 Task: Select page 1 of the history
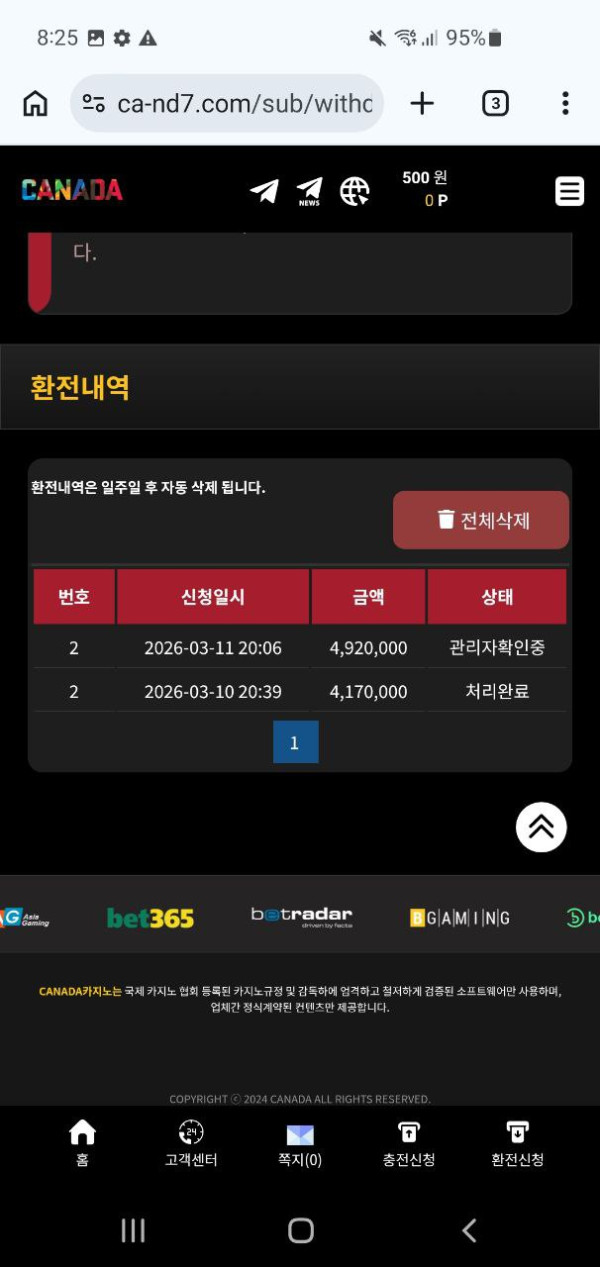click(x=295, y=742)
